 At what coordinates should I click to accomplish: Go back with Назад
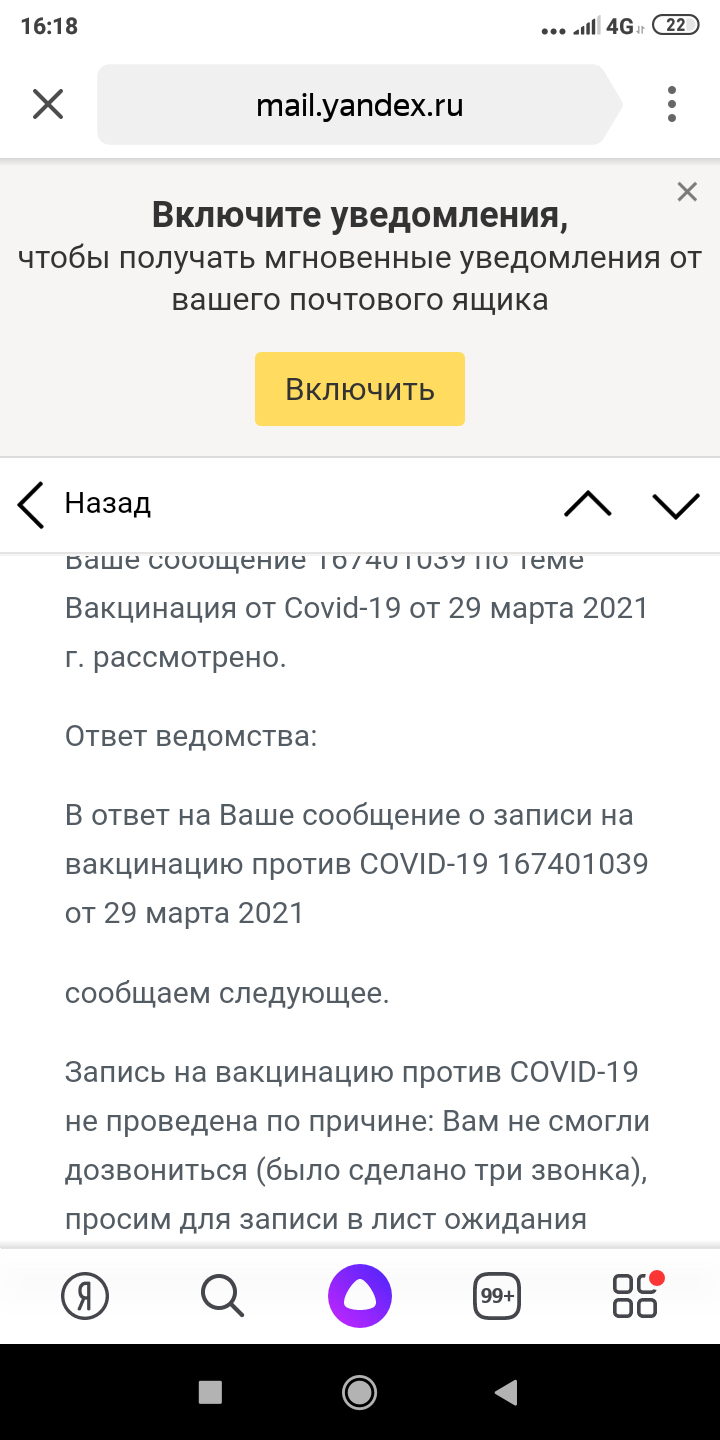tap(85, 503)
